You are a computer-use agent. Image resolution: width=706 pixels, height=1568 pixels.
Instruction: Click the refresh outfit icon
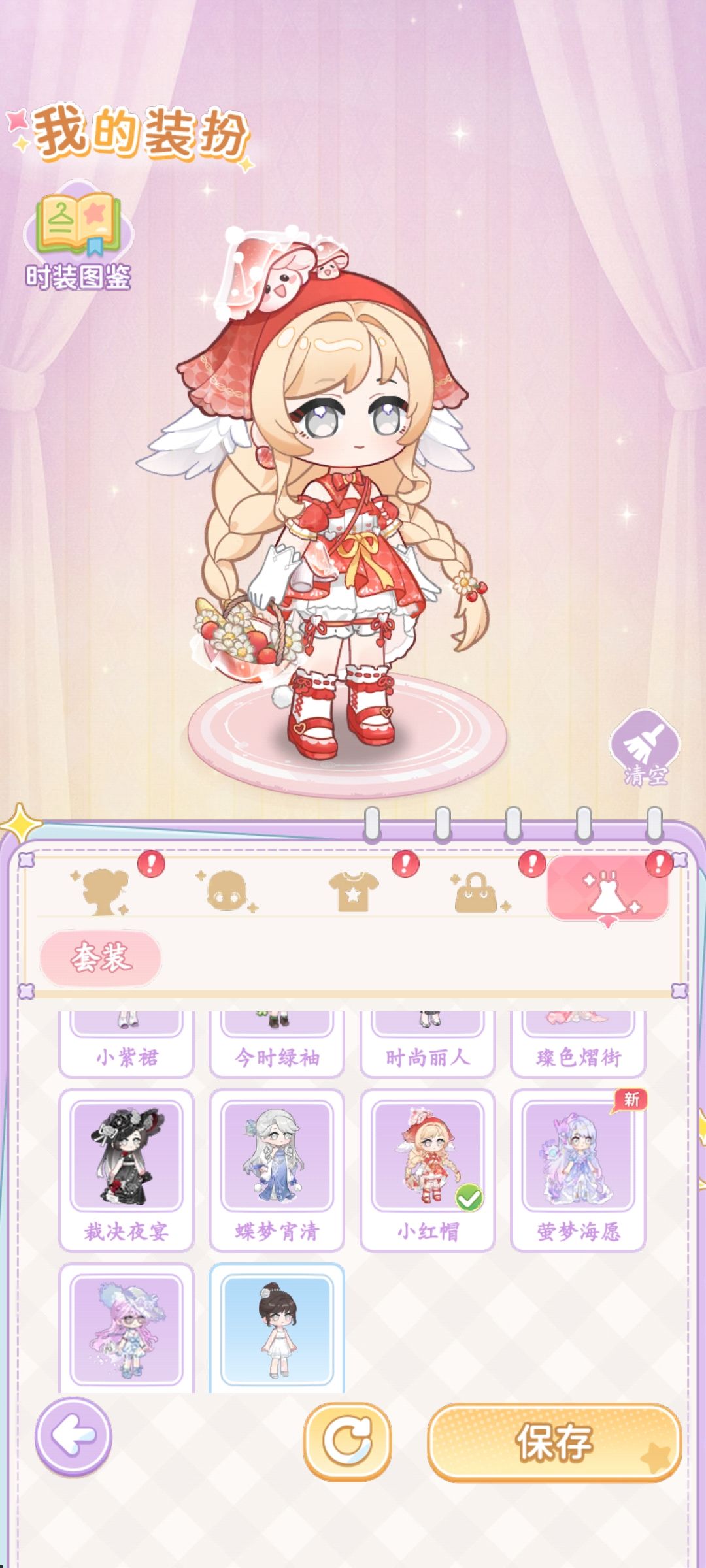pyautogui.click(x=348, y=1441)
